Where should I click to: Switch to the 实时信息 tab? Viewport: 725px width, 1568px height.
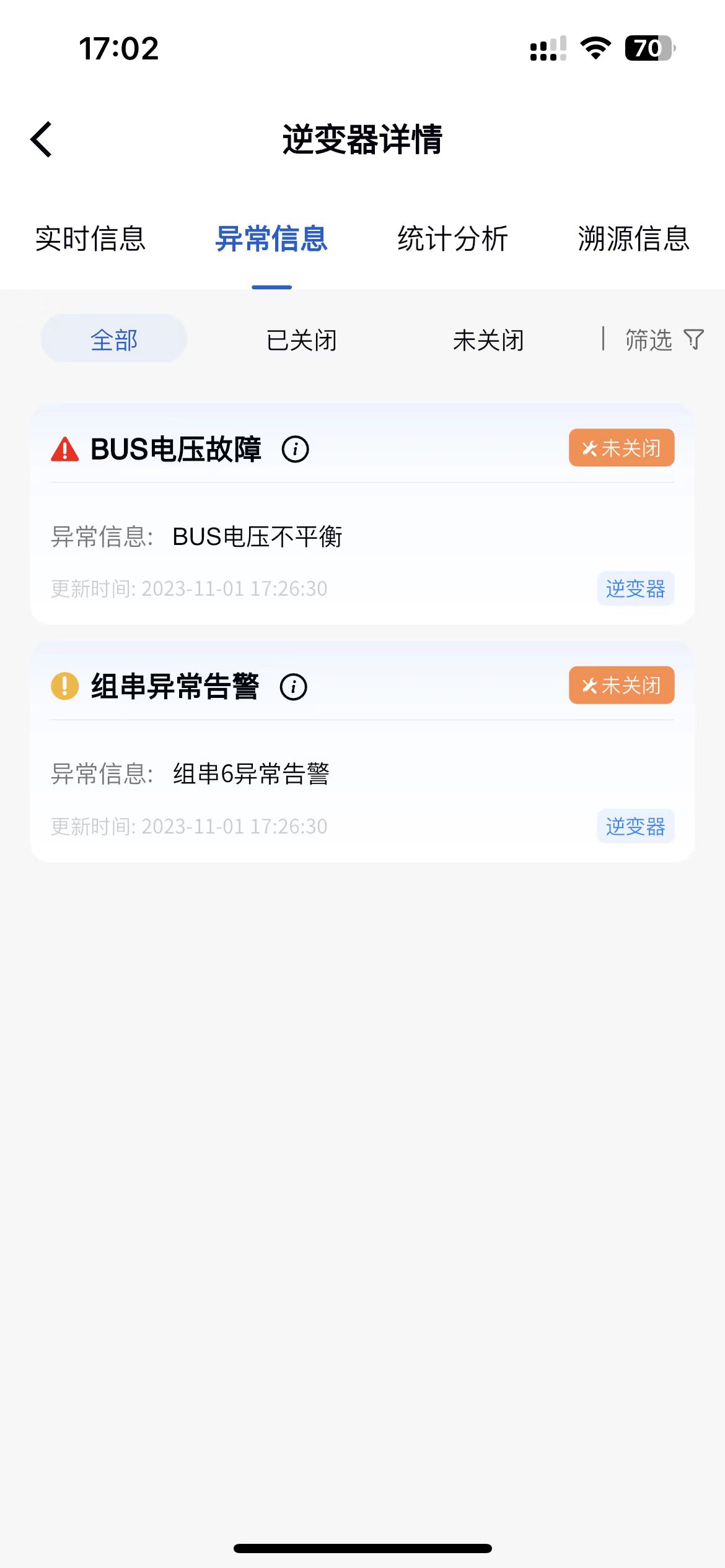90,239
